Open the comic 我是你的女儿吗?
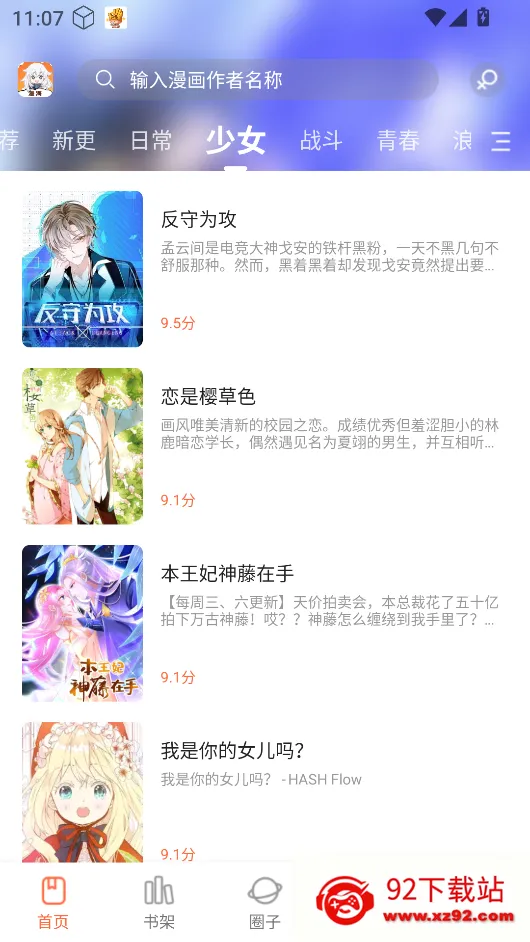The height and width of the screenshot is (942, 530). (x=265, y=792)
